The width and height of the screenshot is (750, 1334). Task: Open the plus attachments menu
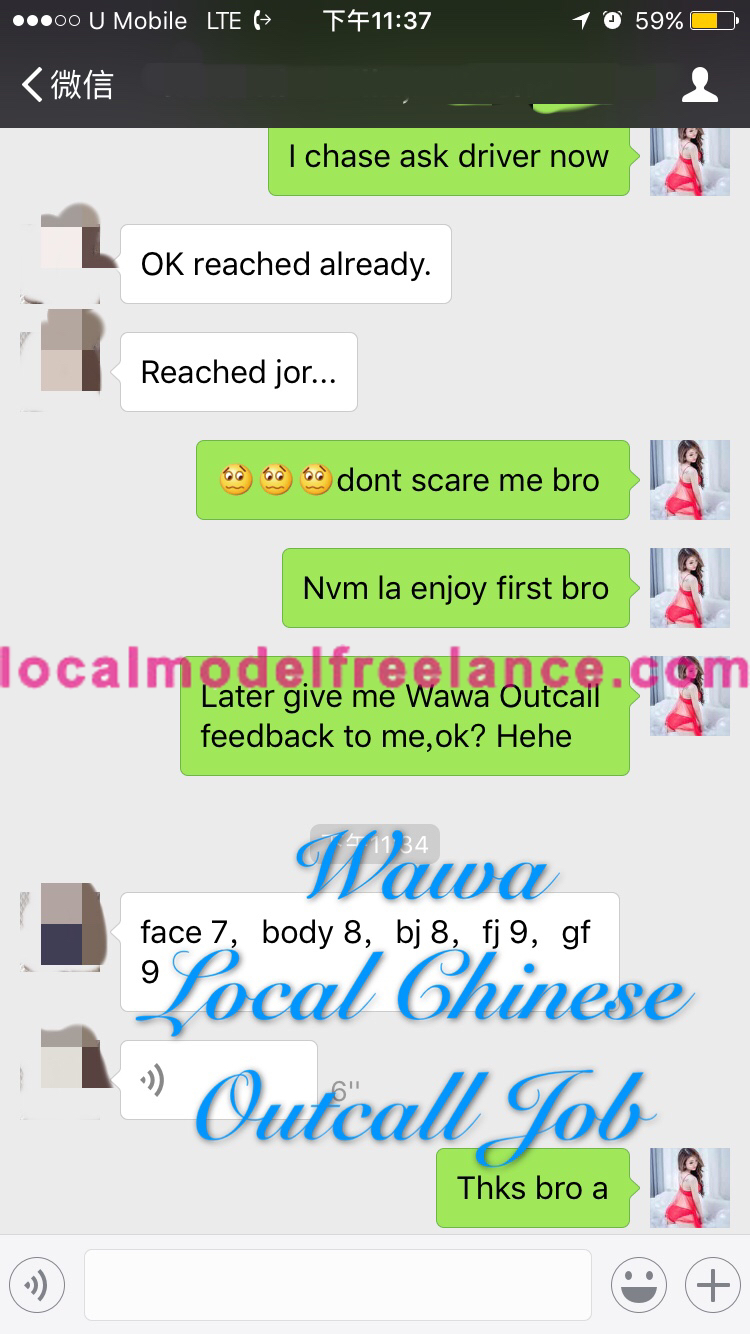tap(712, 1285)
